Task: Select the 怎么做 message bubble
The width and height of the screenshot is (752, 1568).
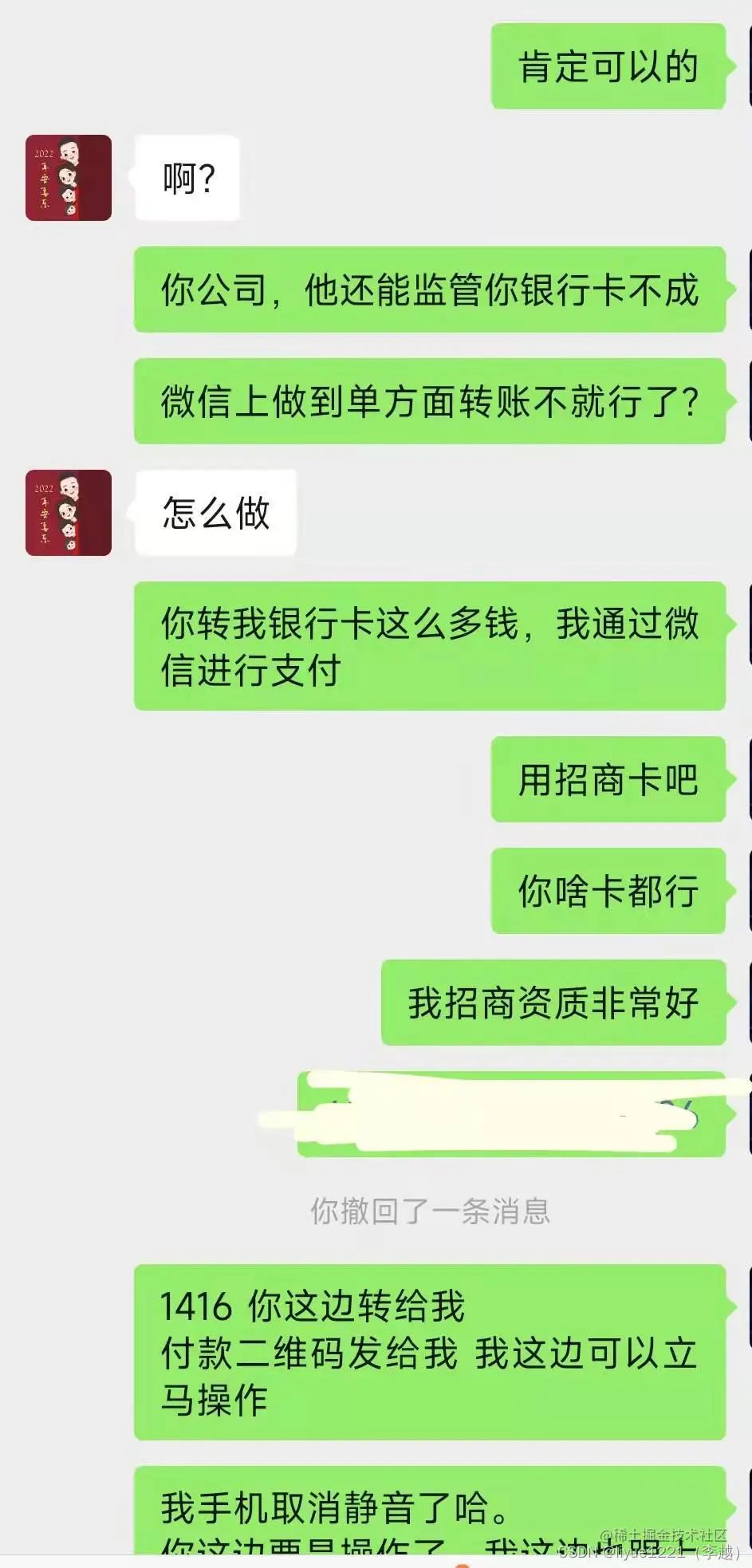Action: pos(214,513)
